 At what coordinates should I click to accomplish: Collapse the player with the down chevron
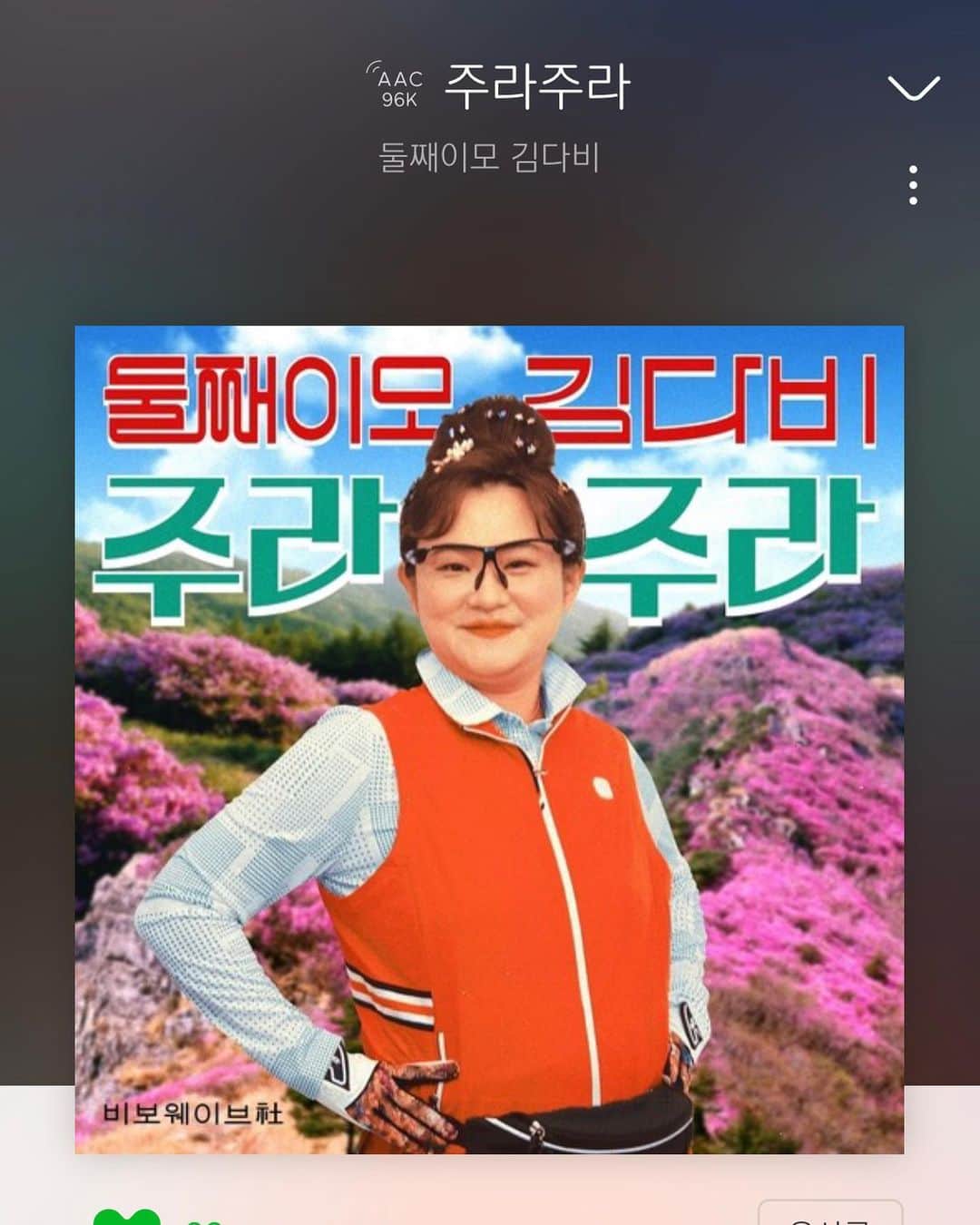pyautogui.click(x=913, y=88)
